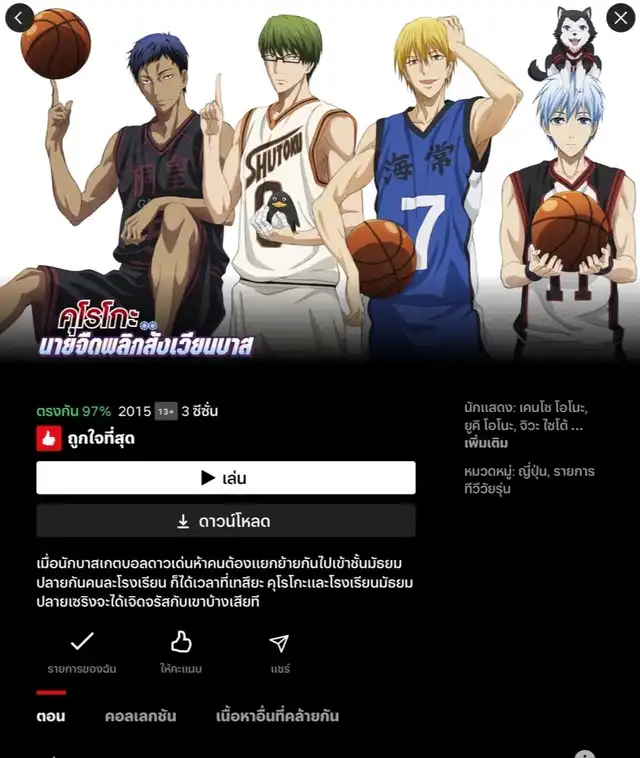The width and height of the screenshot is (640, 758).
Task: Download the show via ดาวน์โหลด
Action: (x=226, y=521)
